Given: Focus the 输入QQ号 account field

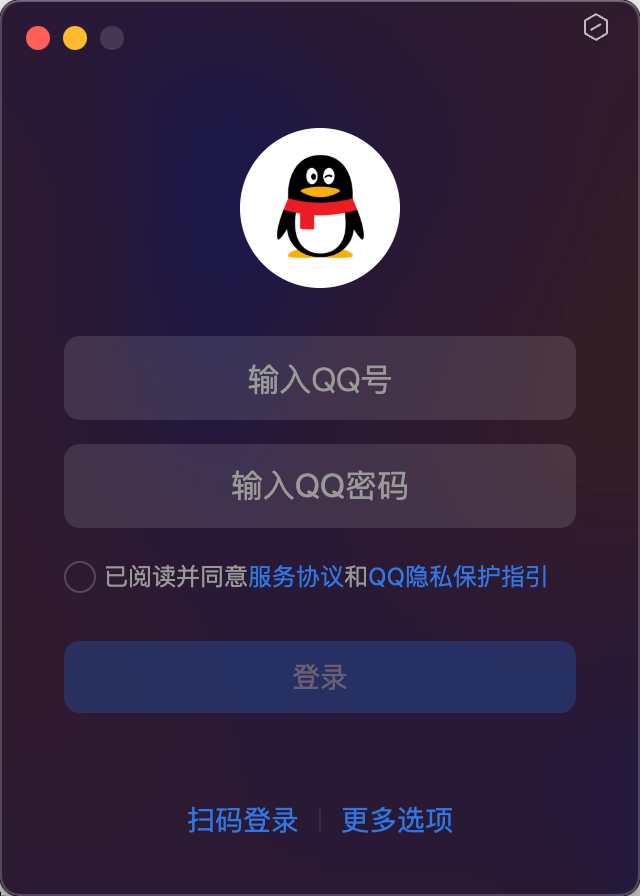Looking at the screenshot, I should (x=320, y=379).
